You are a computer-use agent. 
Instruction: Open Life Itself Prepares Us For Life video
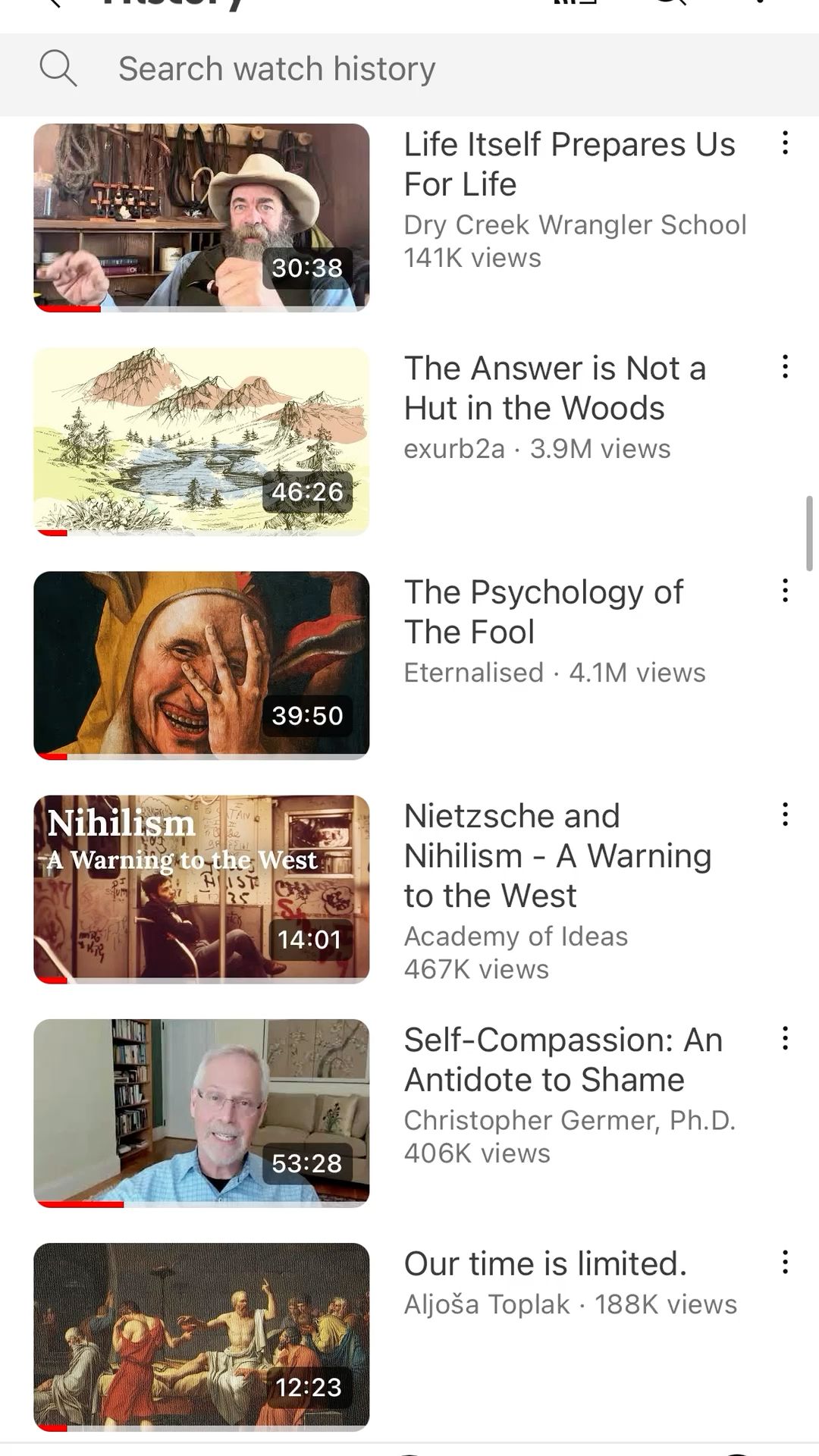click(x=201, y=218)
